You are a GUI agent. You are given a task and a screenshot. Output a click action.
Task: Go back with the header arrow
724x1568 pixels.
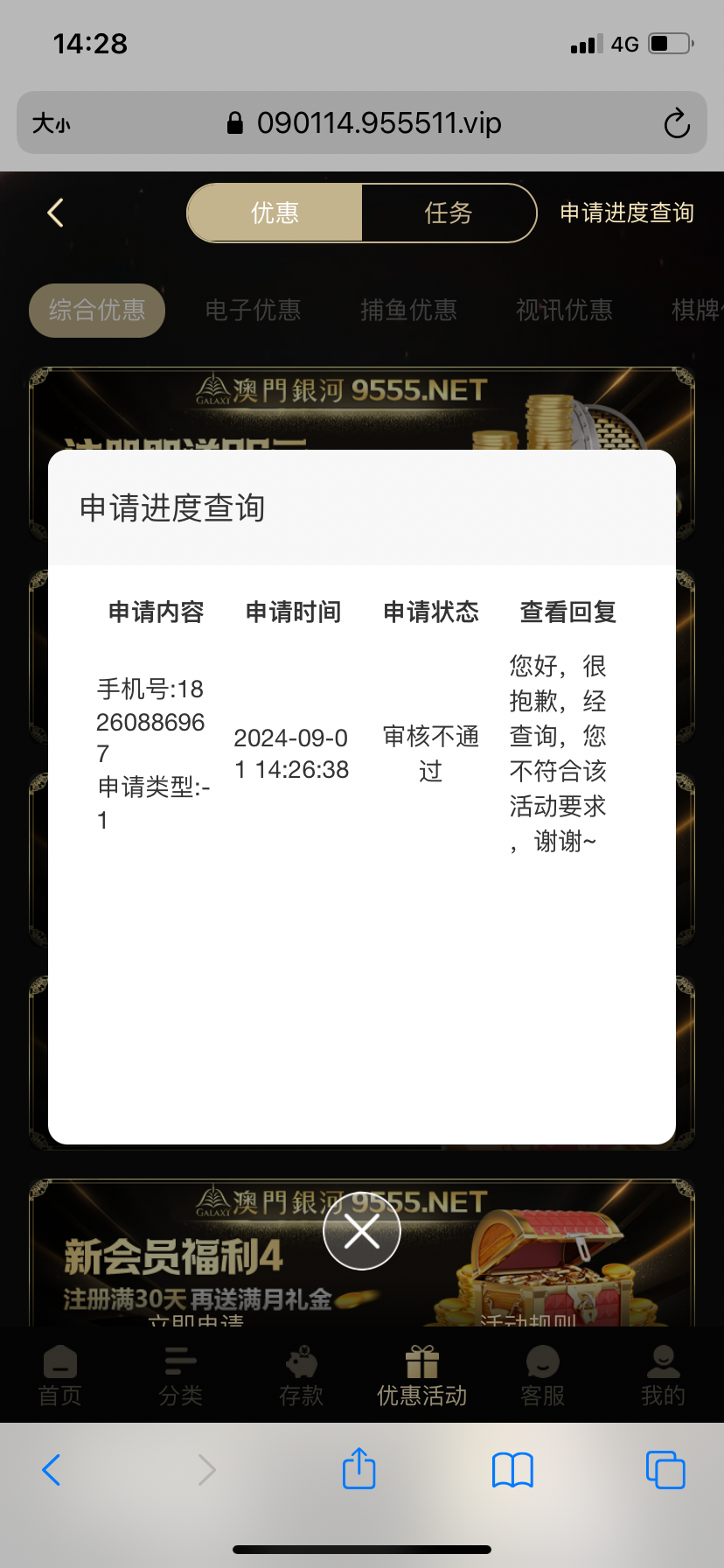(x=55, y=213)
